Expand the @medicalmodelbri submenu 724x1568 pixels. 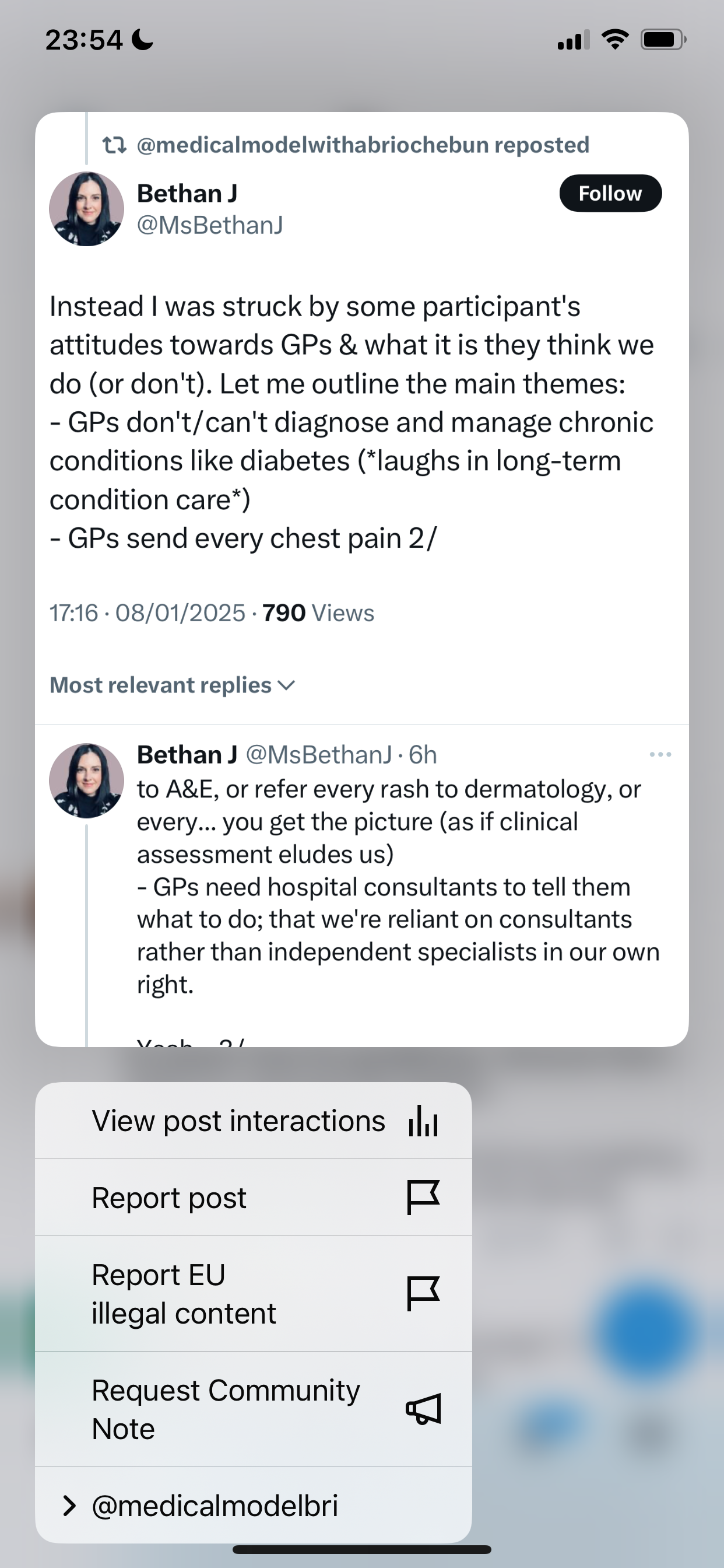253,1506
